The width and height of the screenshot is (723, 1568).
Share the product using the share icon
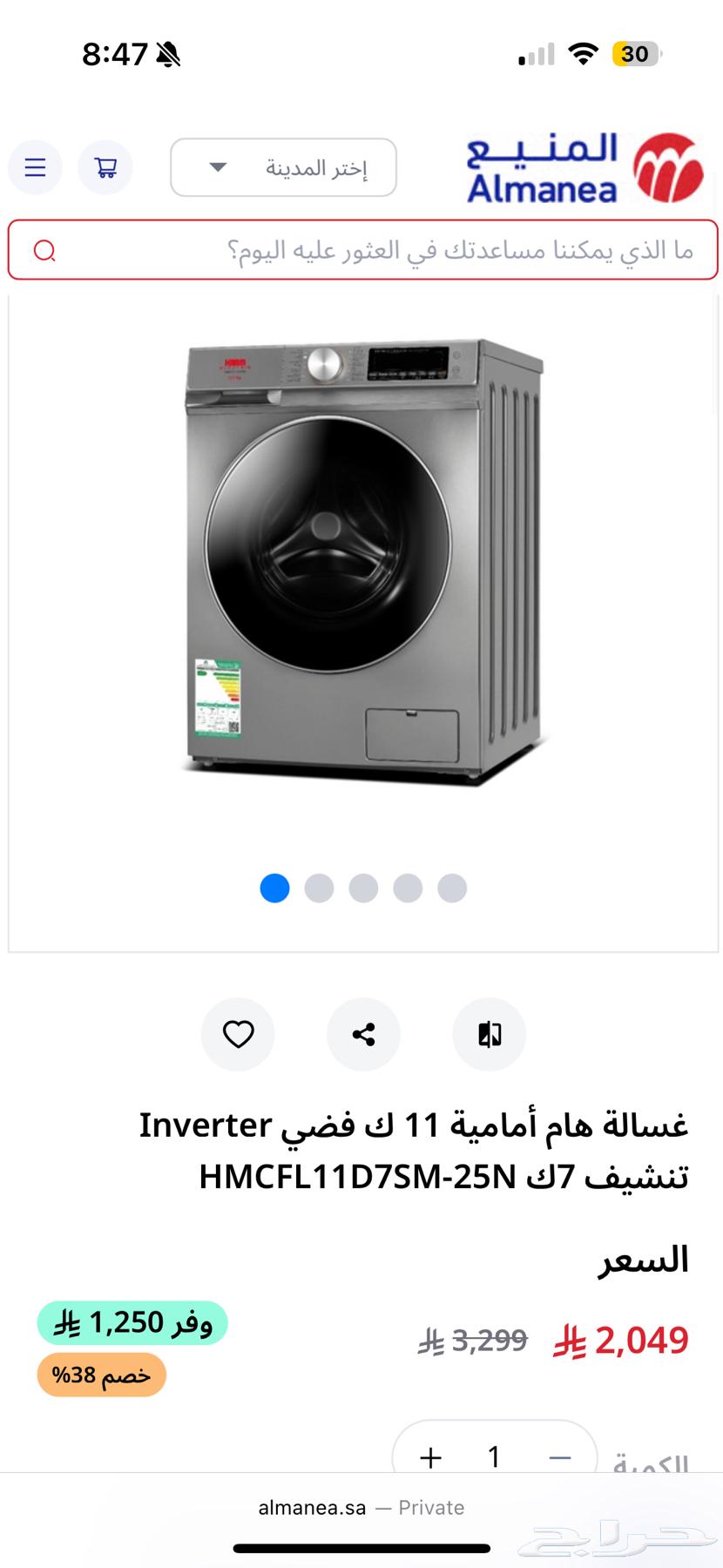coord(363,1034)
